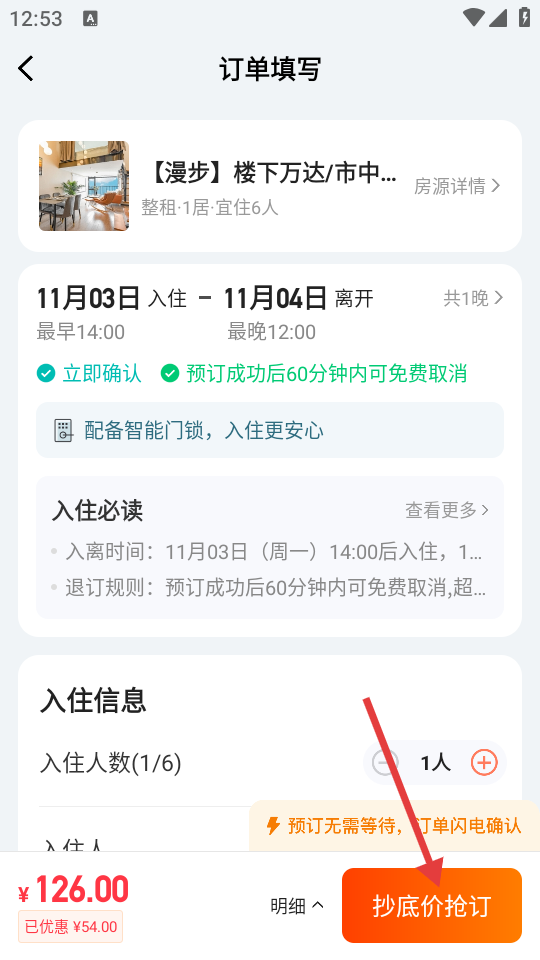Expand the 明细 price breakdown
This screenshot has width=540, height=960.
click(x=297, y=906)
